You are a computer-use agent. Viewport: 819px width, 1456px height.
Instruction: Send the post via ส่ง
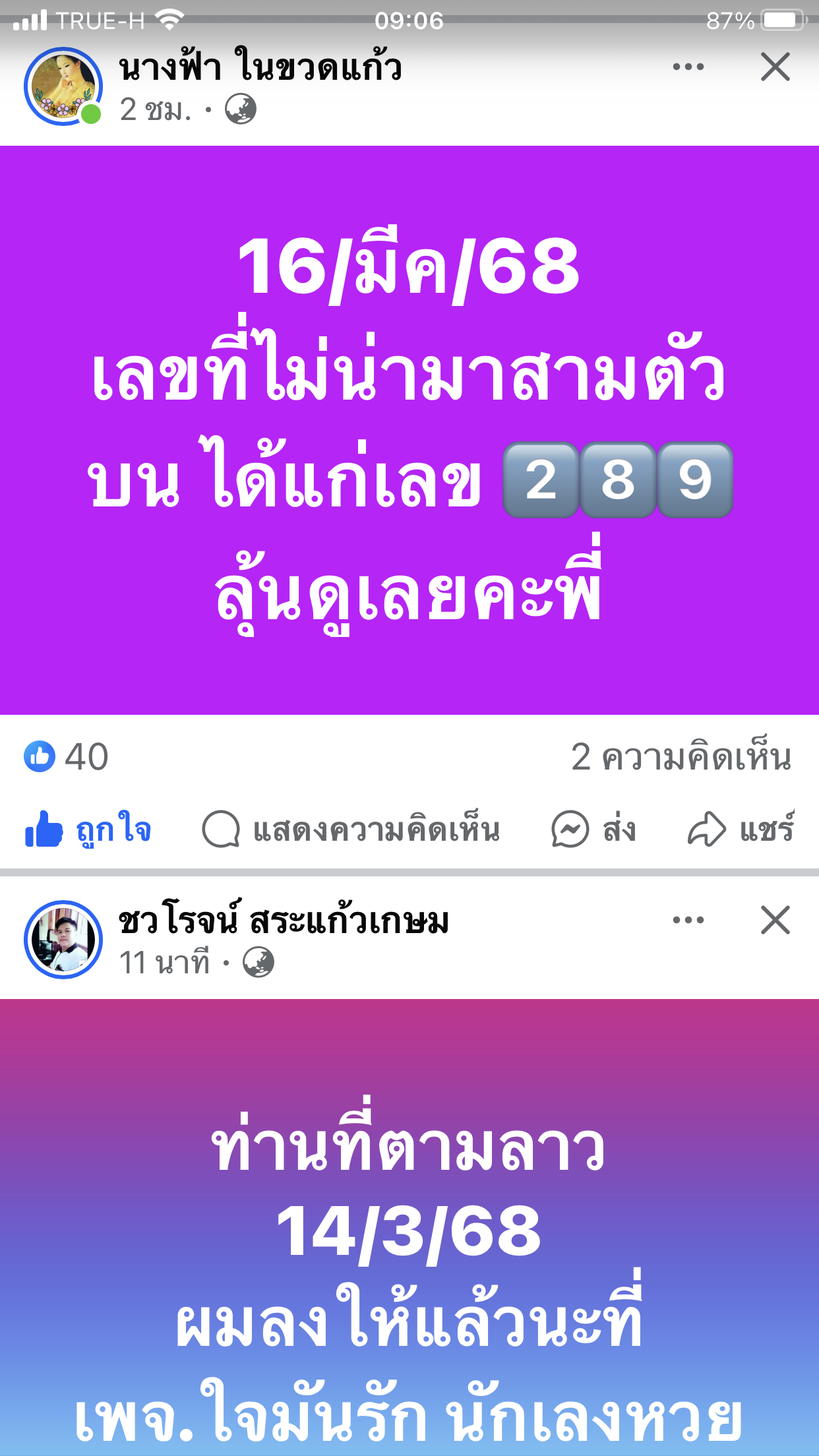coord(593,829)
